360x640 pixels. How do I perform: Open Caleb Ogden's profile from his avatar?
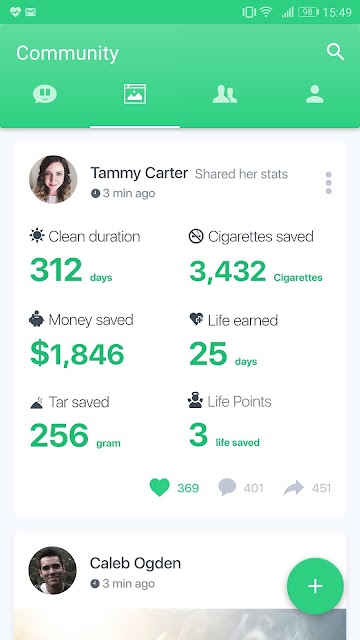[x=52, y=570]
